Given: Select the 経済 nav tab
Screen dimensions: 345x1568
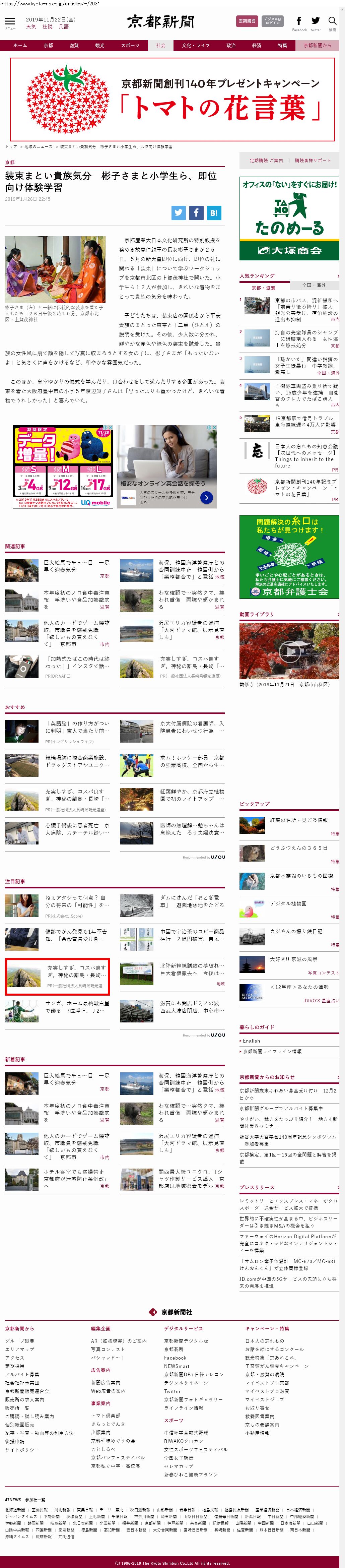Looking at the screenshot, I should coord(257,46).
